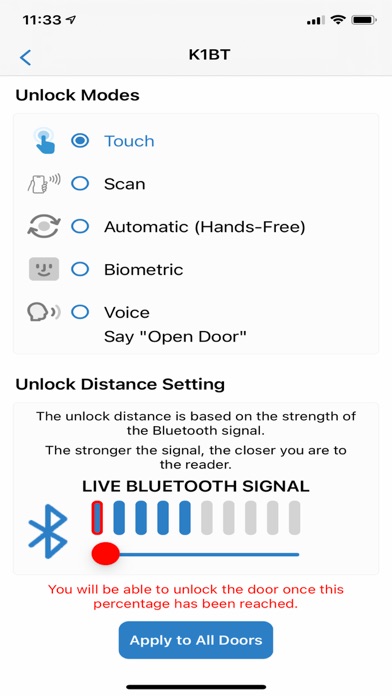This screenshot has width=392, height=696.
Task: Choose Automatic (Hands-Free) unlock mode
Action: (80, 227)
